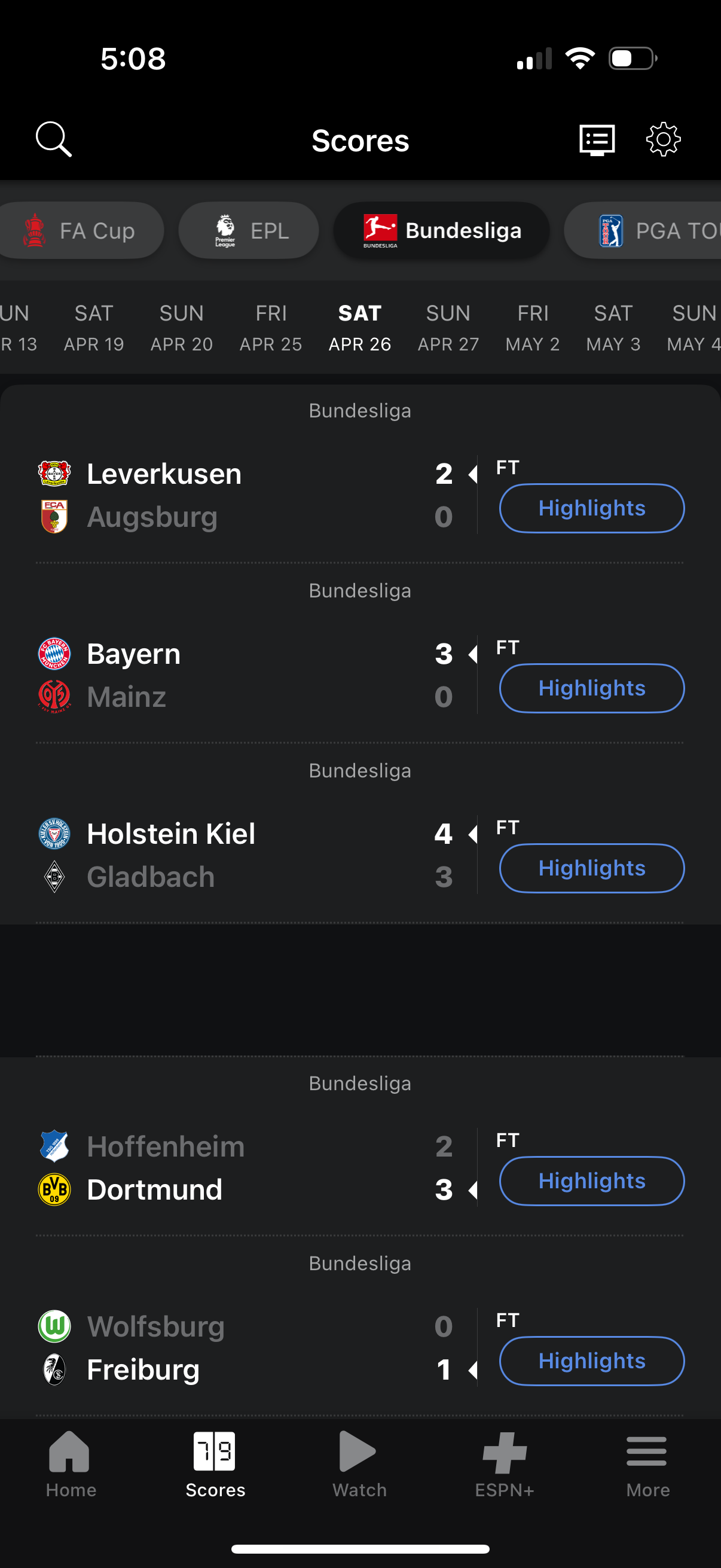Image resolution: width=721 pixels, height=1568 pixels.
Task: View Highlights for Hoffenheim vs Dortmund
Action: tap(591, 1180)
